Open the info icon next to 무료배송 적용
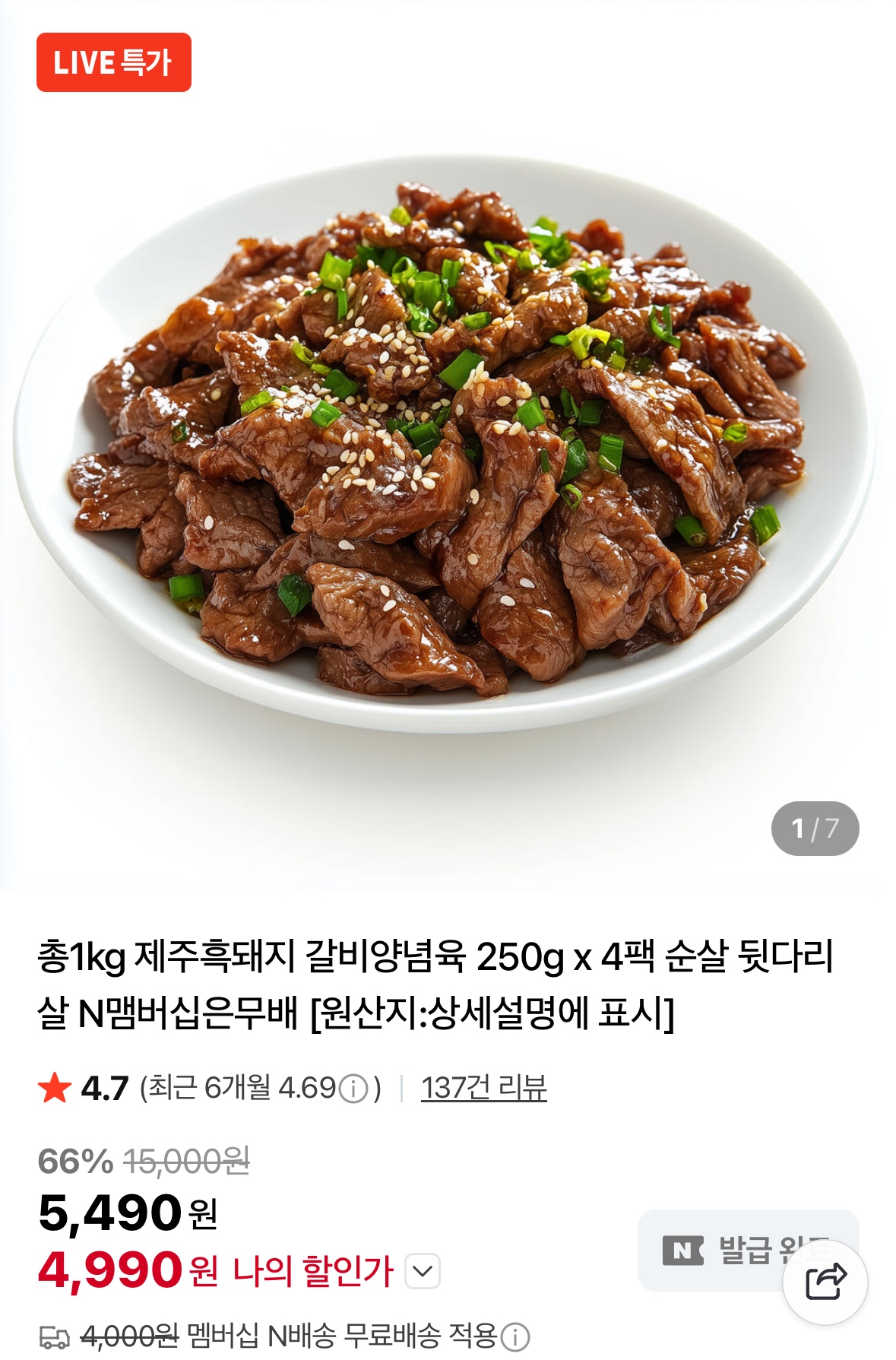Screen dimensions: 896x1360 pos(516,1336)
